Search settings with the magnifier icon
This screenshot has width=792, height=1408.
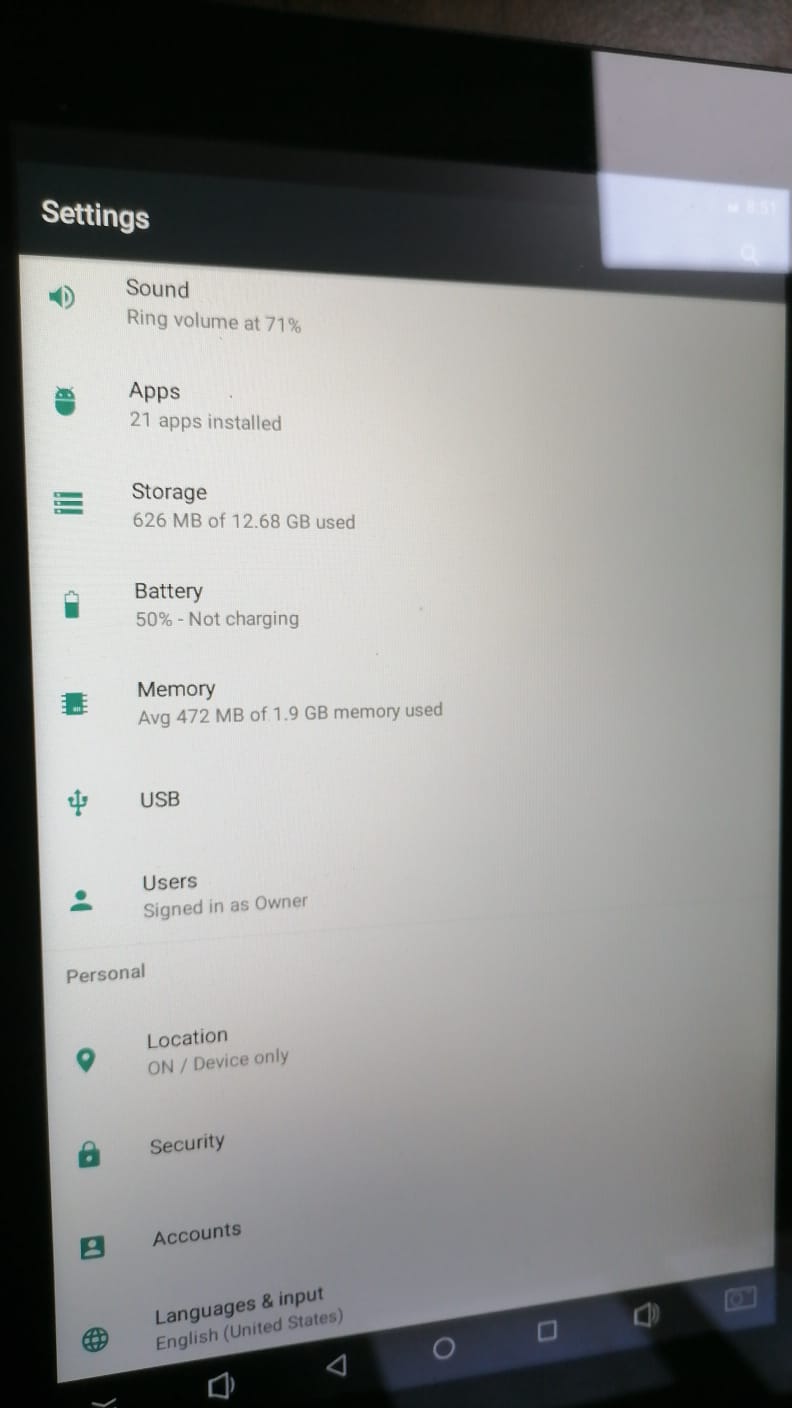[x=749, y=255]
